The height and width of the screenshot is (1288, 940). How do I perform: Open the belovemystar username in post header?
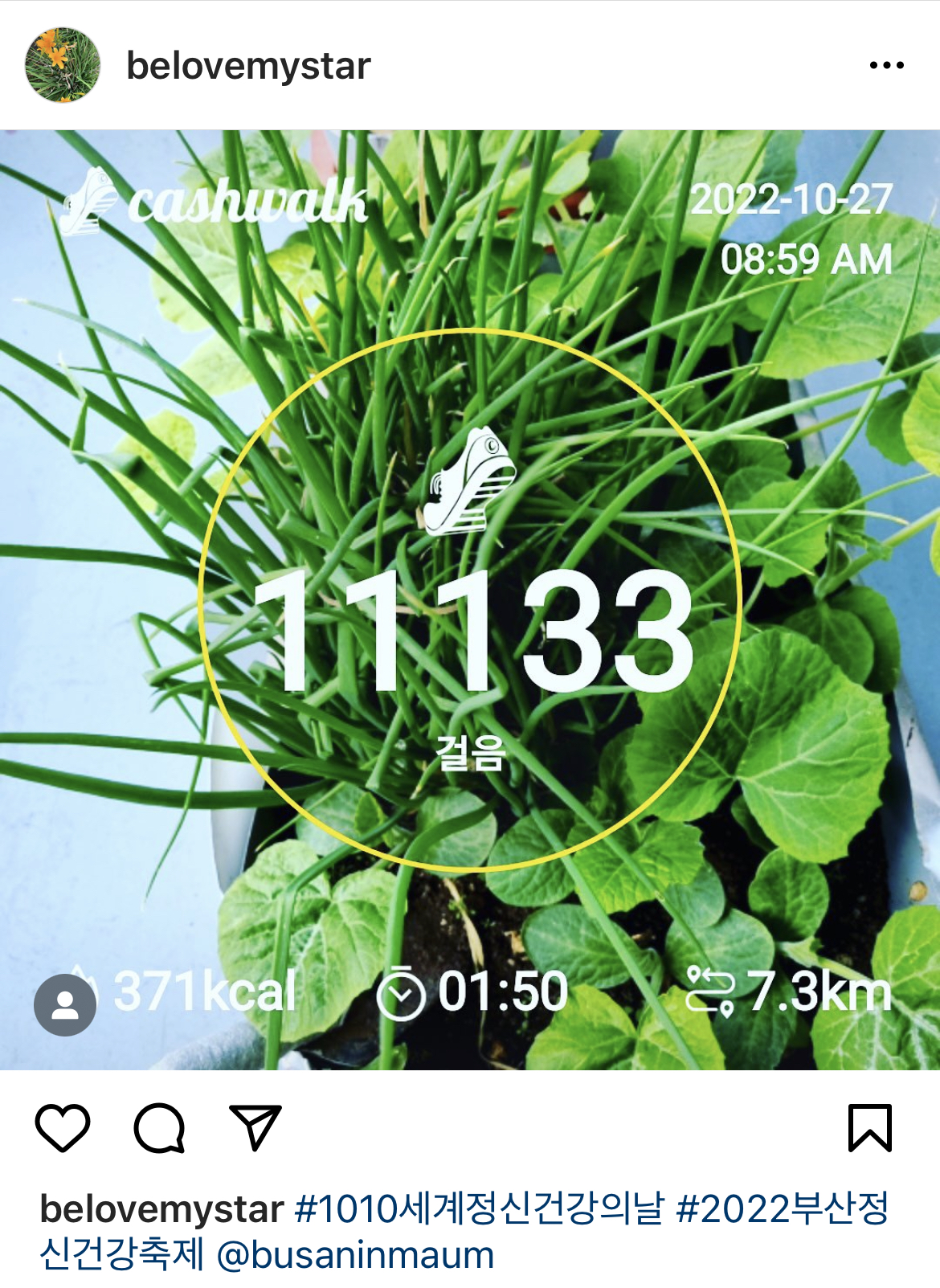(x=248, y=66)
